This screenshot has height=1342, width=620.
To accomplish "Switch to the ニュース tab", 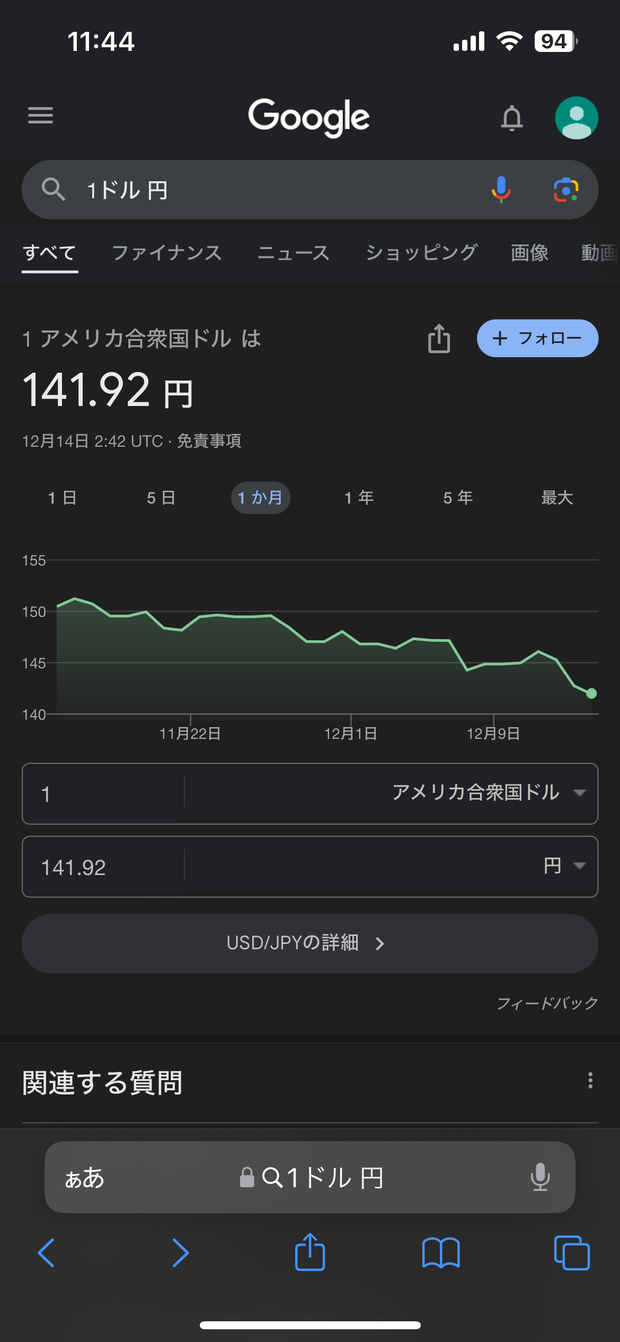I will coord(293,253).
